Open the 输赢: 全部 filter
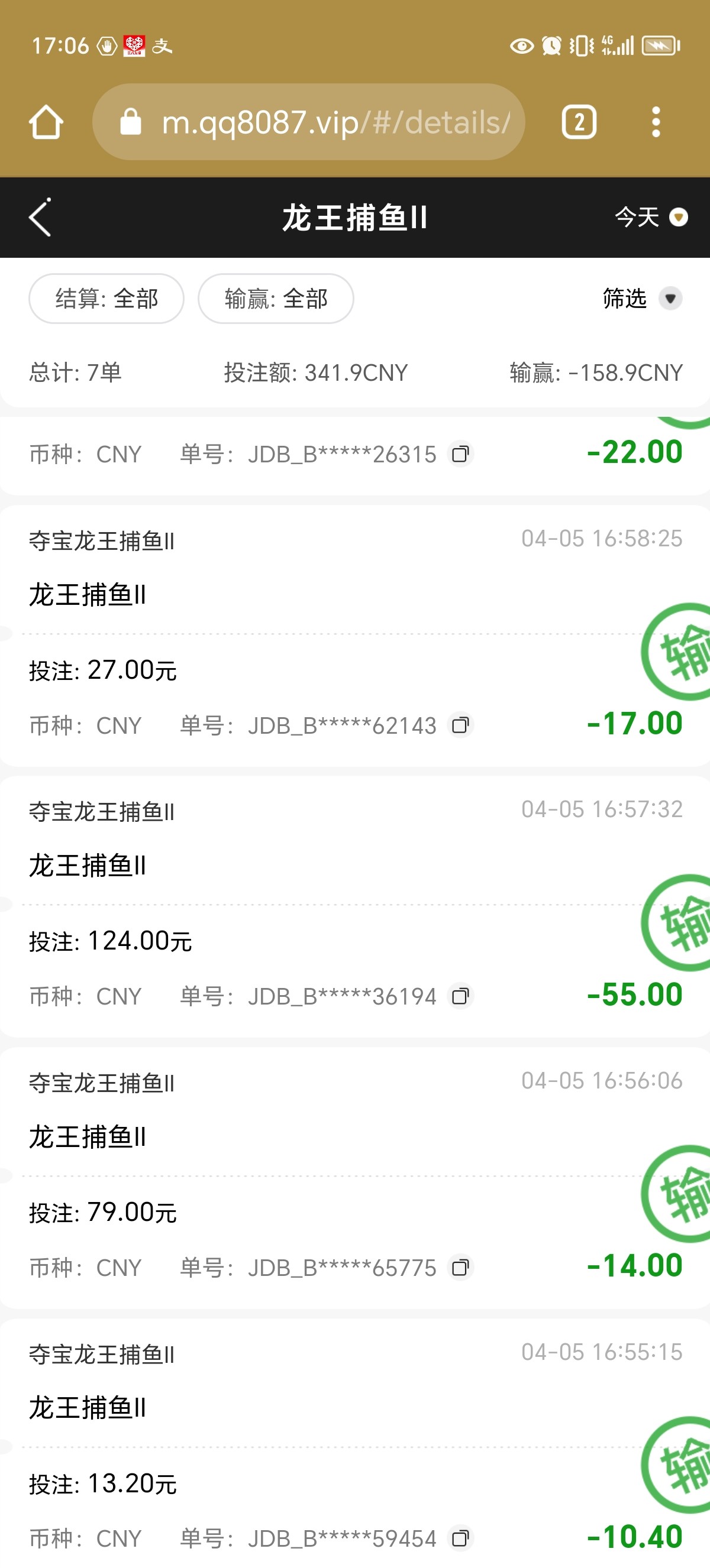The height and width of the screenshot is (1568, 710). (x=276, y=299)
